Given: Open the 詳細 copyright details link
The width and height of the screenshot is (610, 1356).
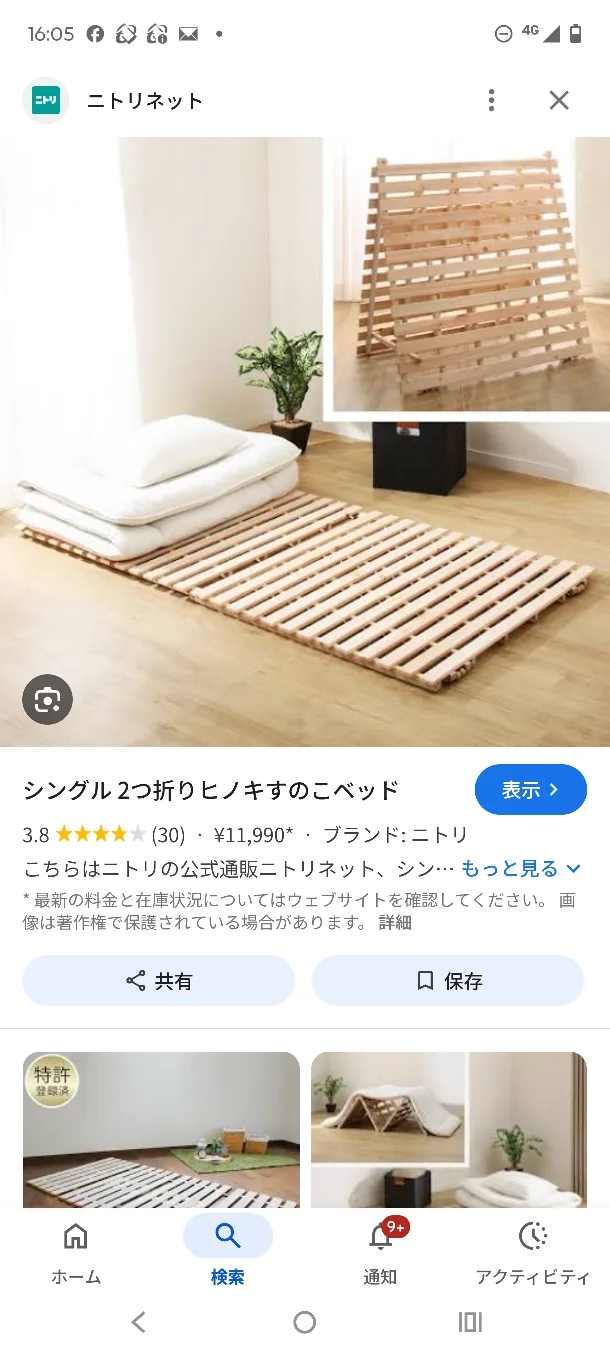Looking at the screenshot, I should (395, 922).
